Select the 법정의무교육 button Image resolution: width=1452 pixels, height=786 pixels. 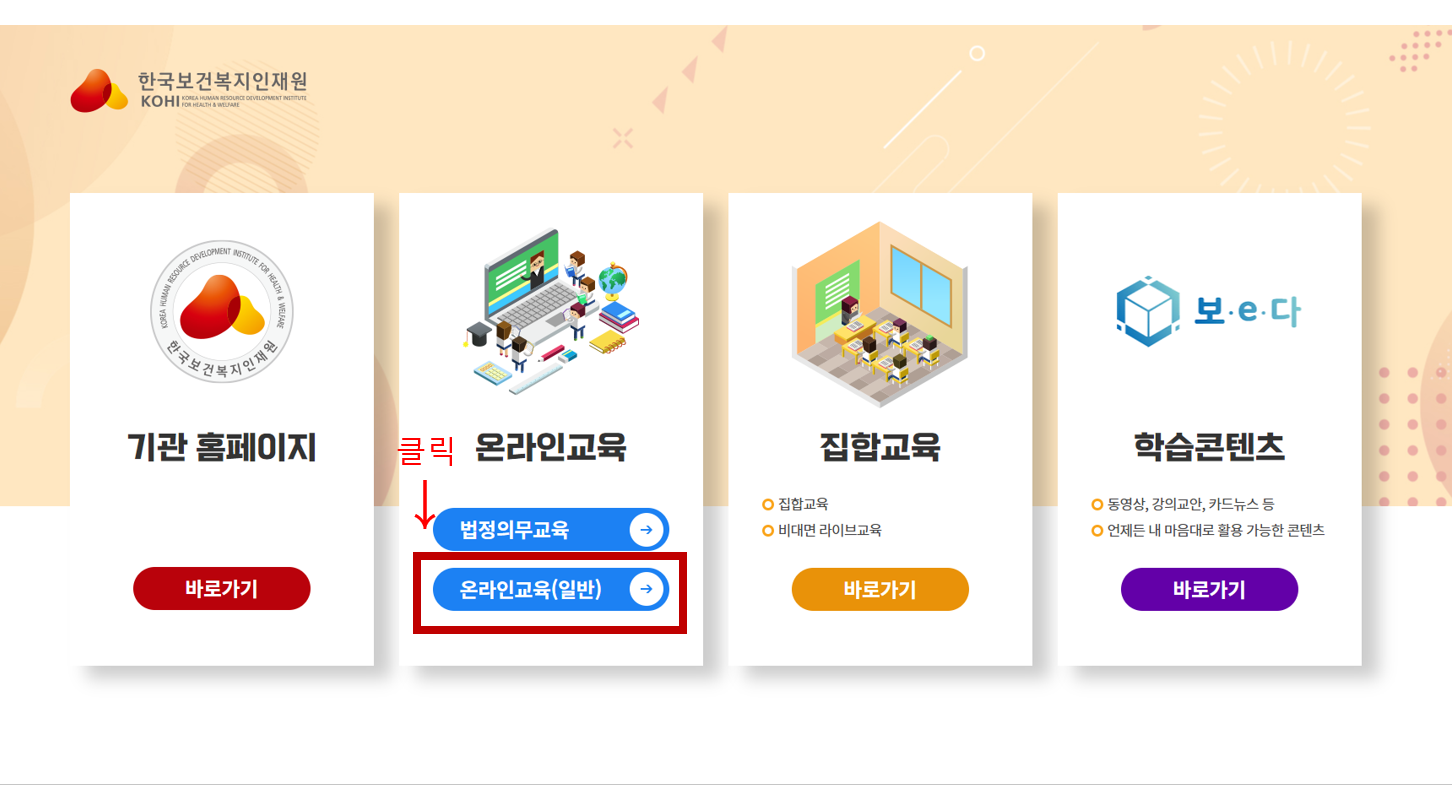(x=550, y=530)
